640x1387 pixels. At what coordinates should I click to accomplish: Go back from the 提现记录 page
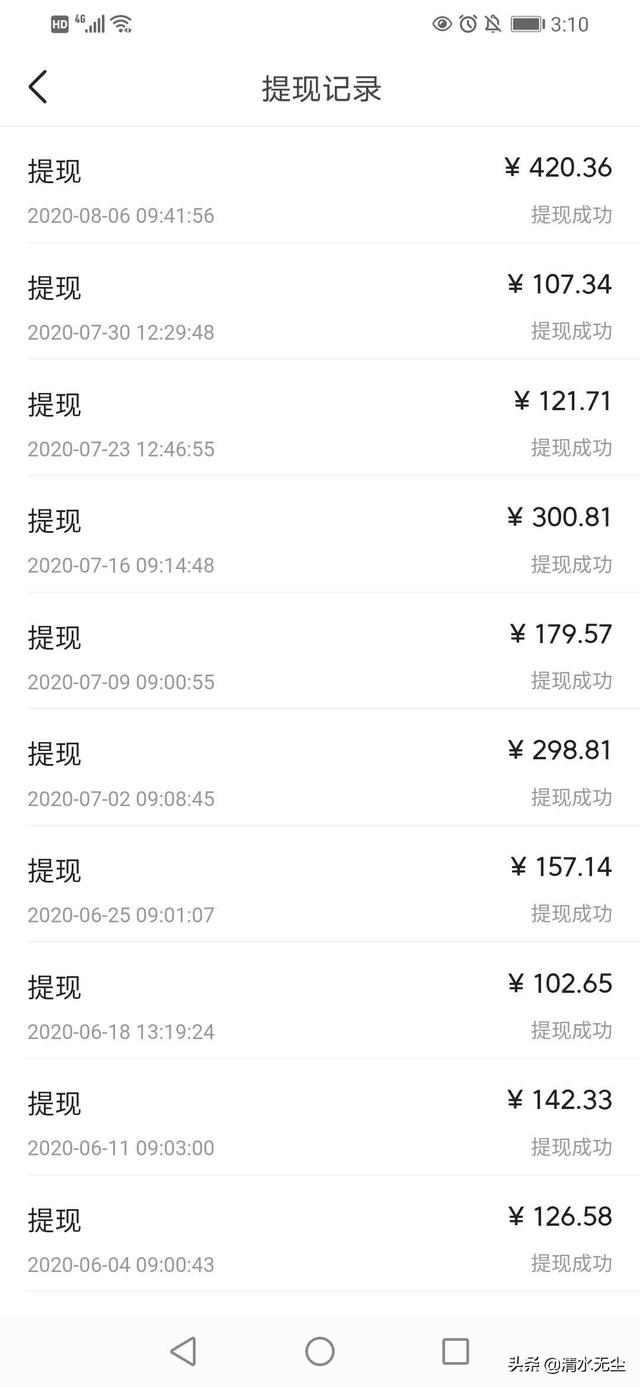coord(37,87)
